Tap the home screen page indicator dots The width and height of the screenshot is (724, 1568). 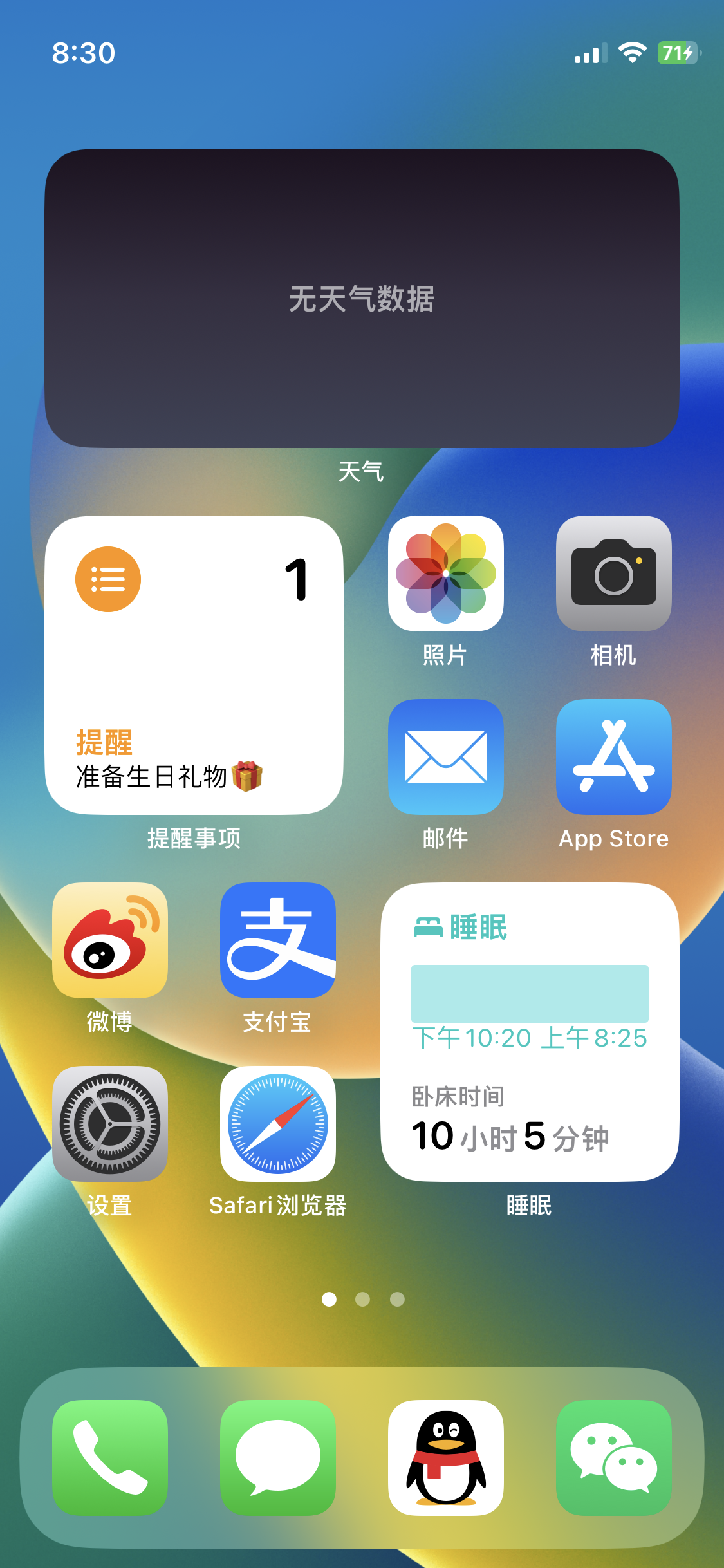pyautogui.click(x=362, y=1299)
